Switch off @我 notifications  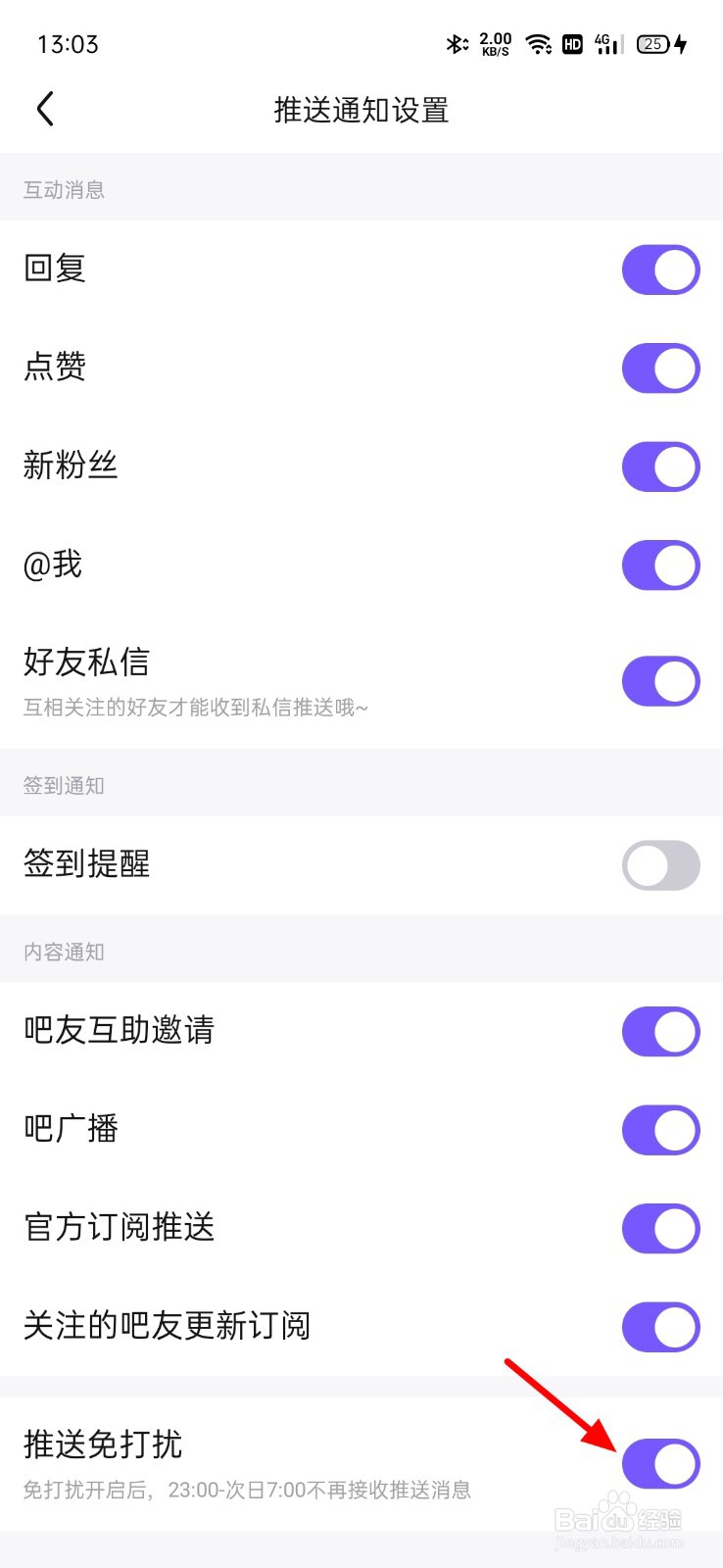coord(661,565)
